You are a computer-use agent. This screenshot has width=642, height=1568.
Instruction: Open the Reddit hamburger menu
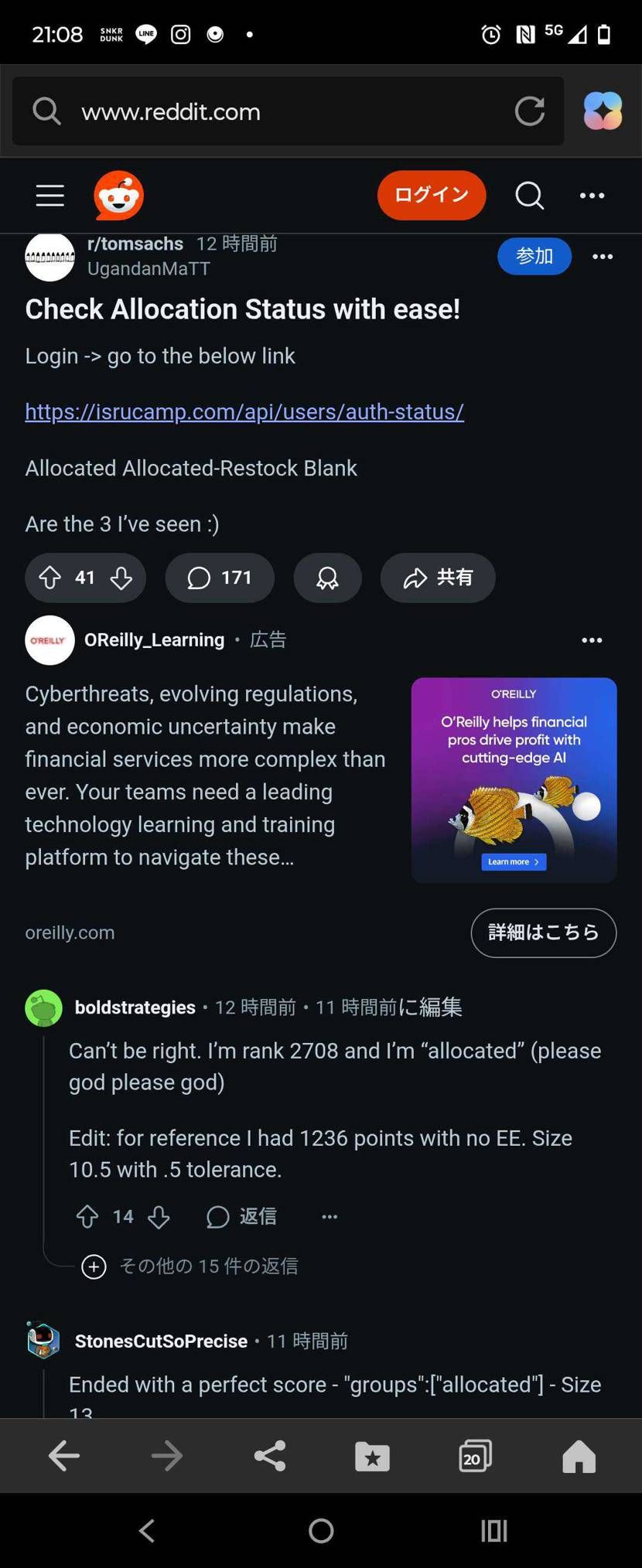tap(50, 196)
